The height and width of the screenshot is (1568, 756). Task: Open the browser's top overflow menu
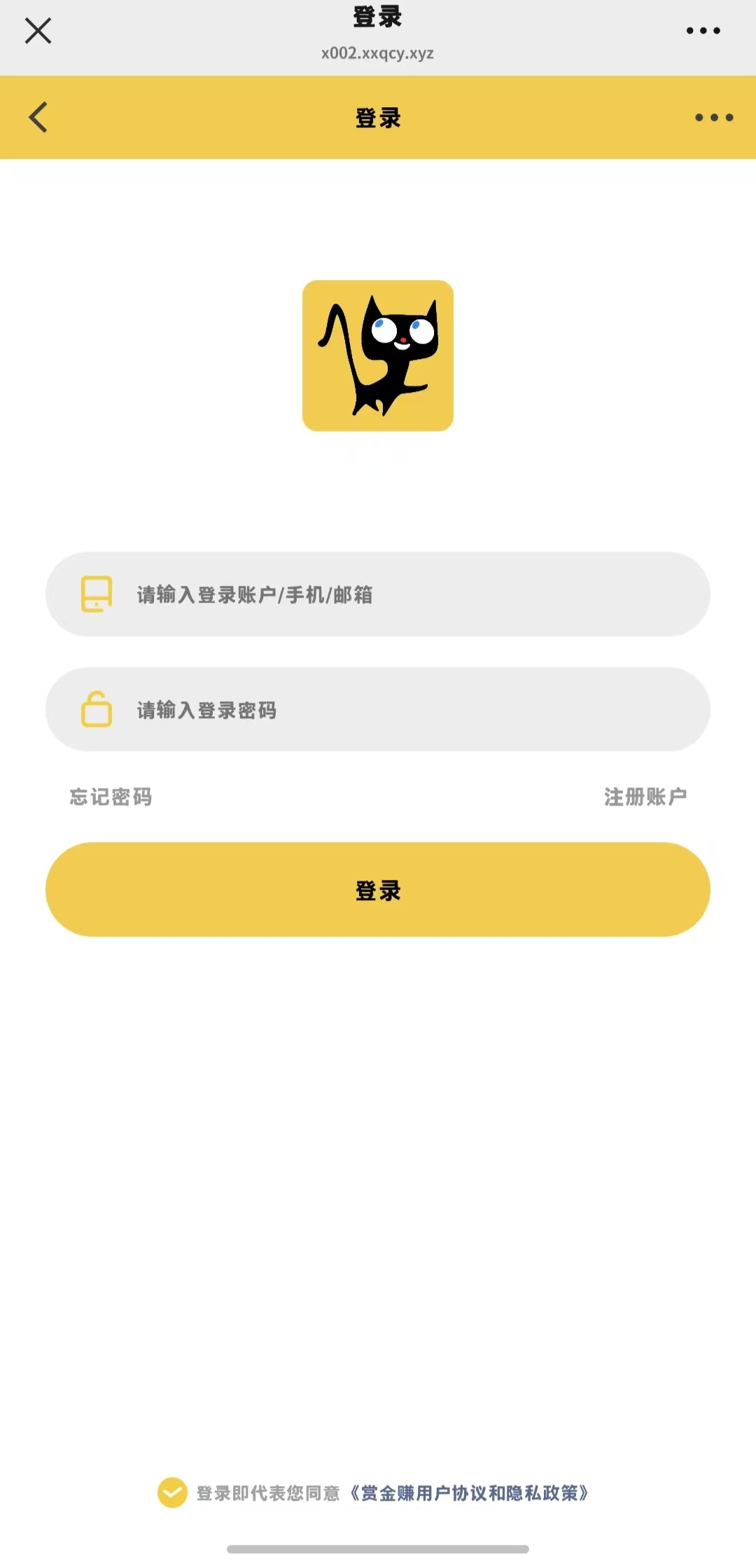703,31
